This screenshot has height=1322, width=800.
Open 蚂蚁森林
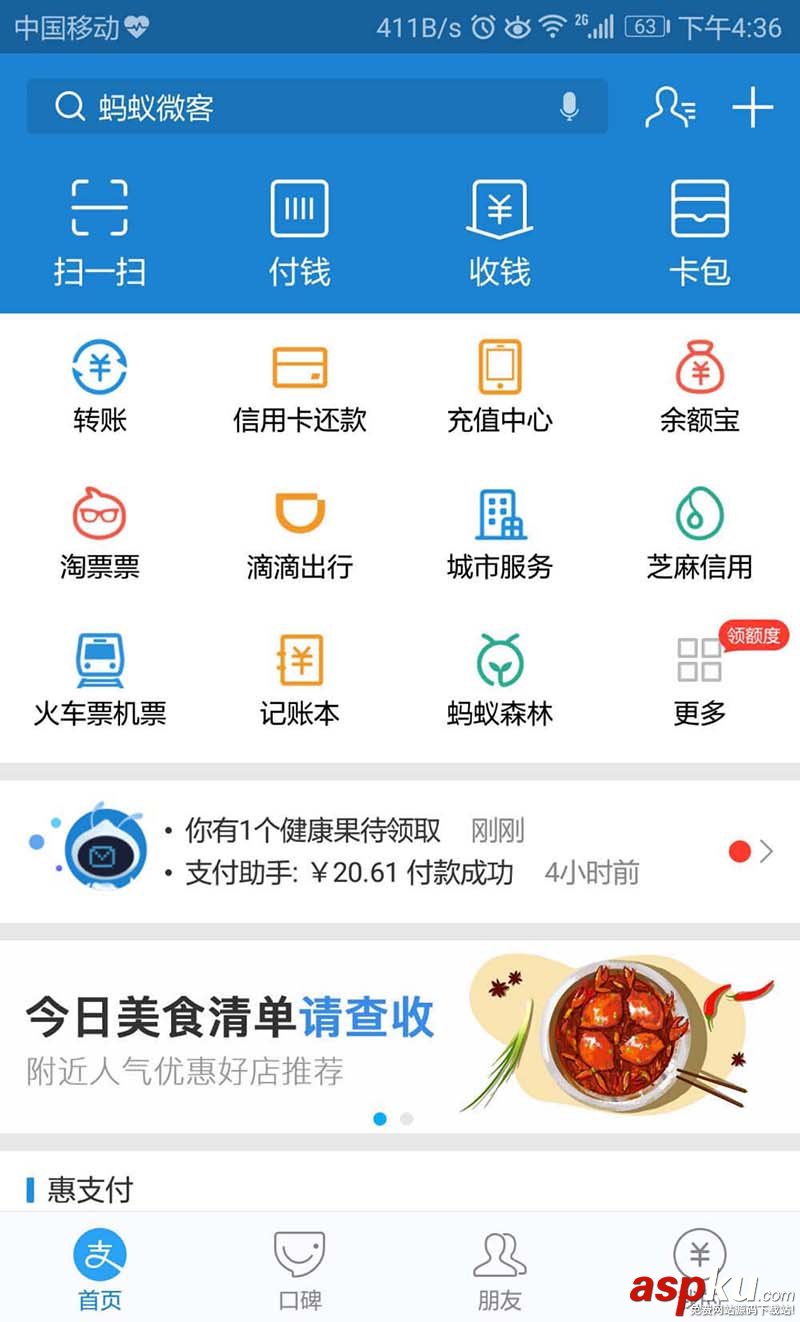(499, 679)
